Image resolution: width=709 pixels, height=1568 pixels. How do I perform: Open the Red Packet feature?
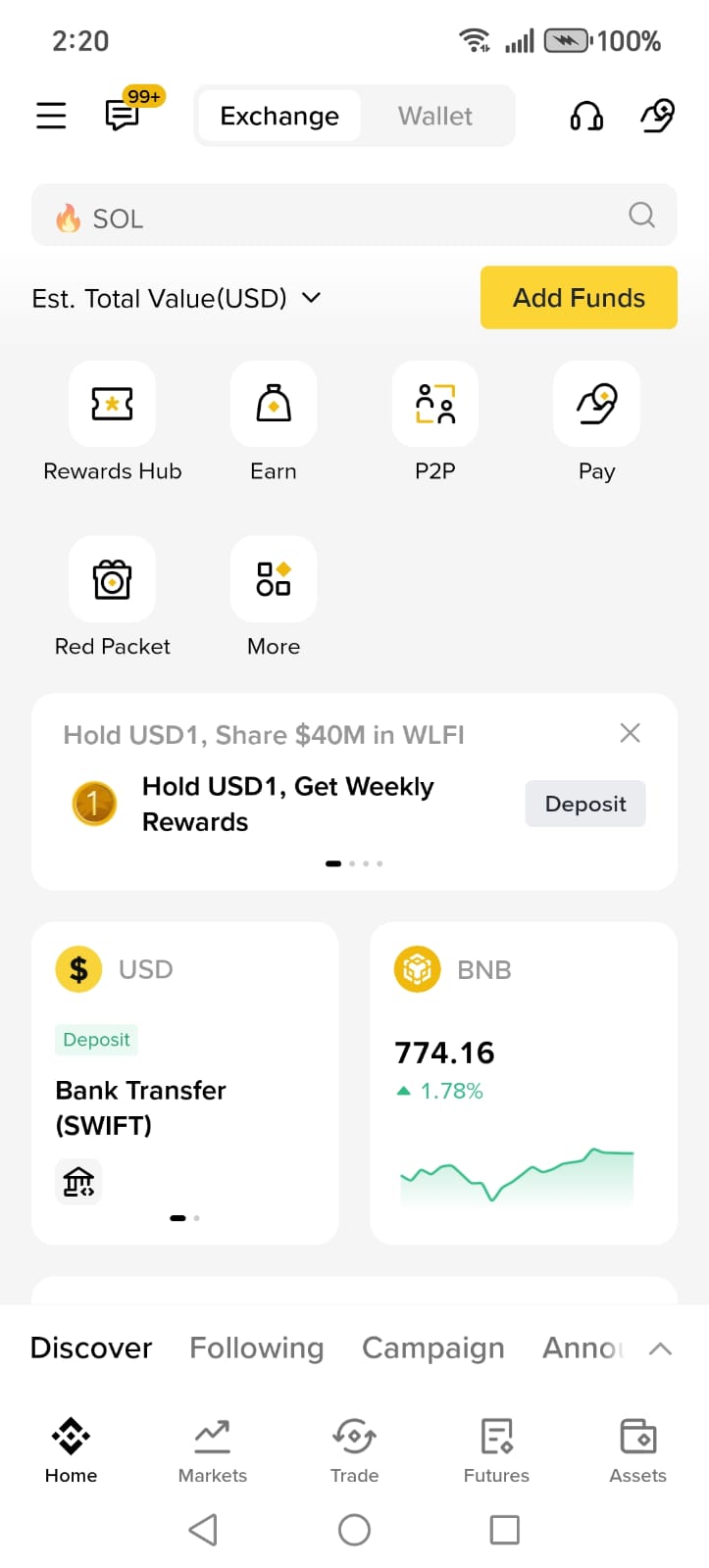click(x=112, y=579)
